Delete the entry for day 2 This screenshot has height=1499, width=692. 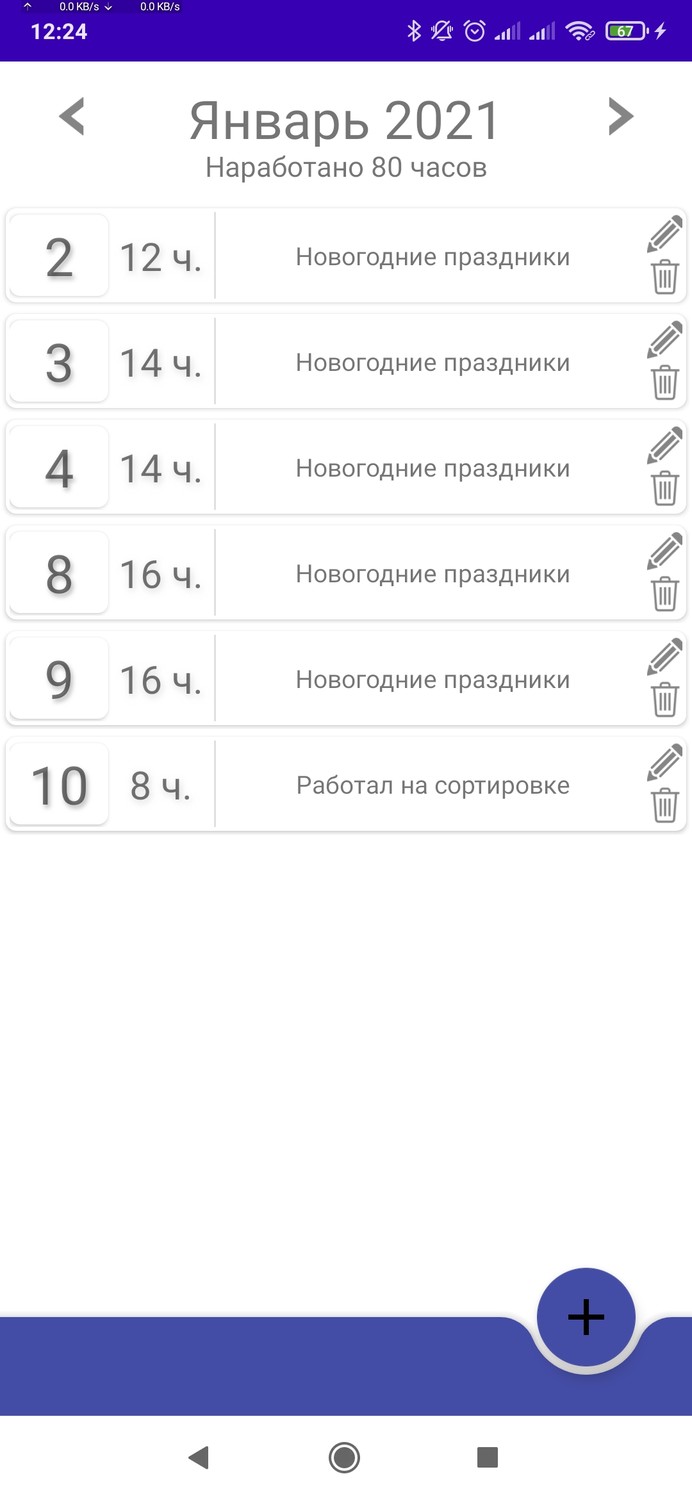coord(665,277)
